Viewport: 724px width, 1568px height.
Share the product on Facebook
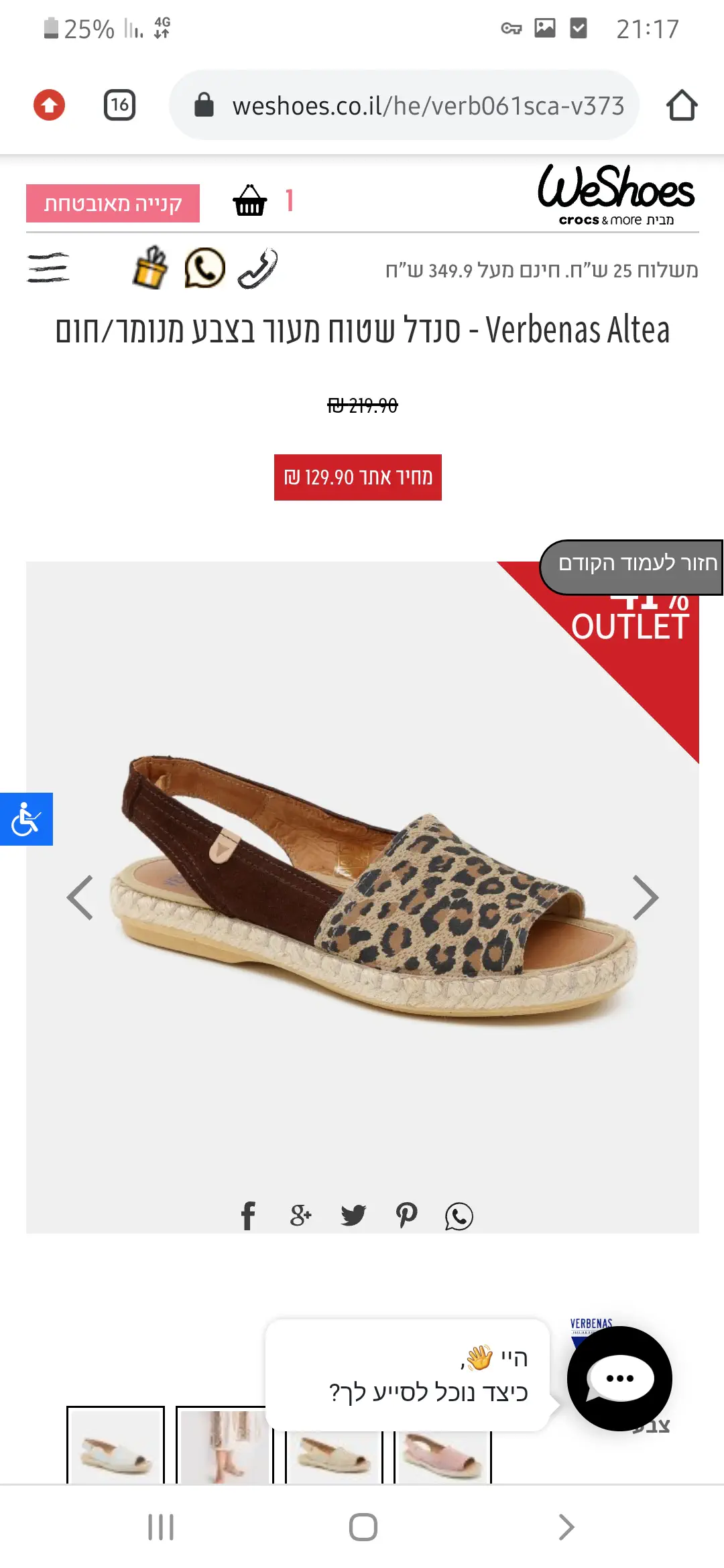248,1216
